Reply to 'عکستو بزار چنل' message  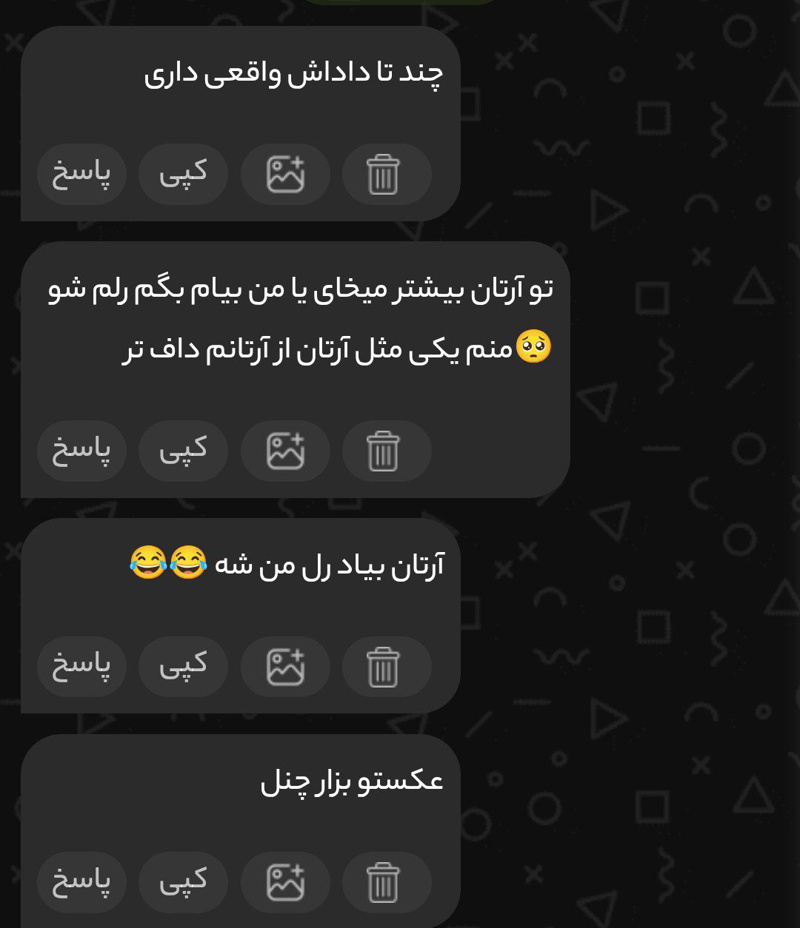click(x=82, y=882)
